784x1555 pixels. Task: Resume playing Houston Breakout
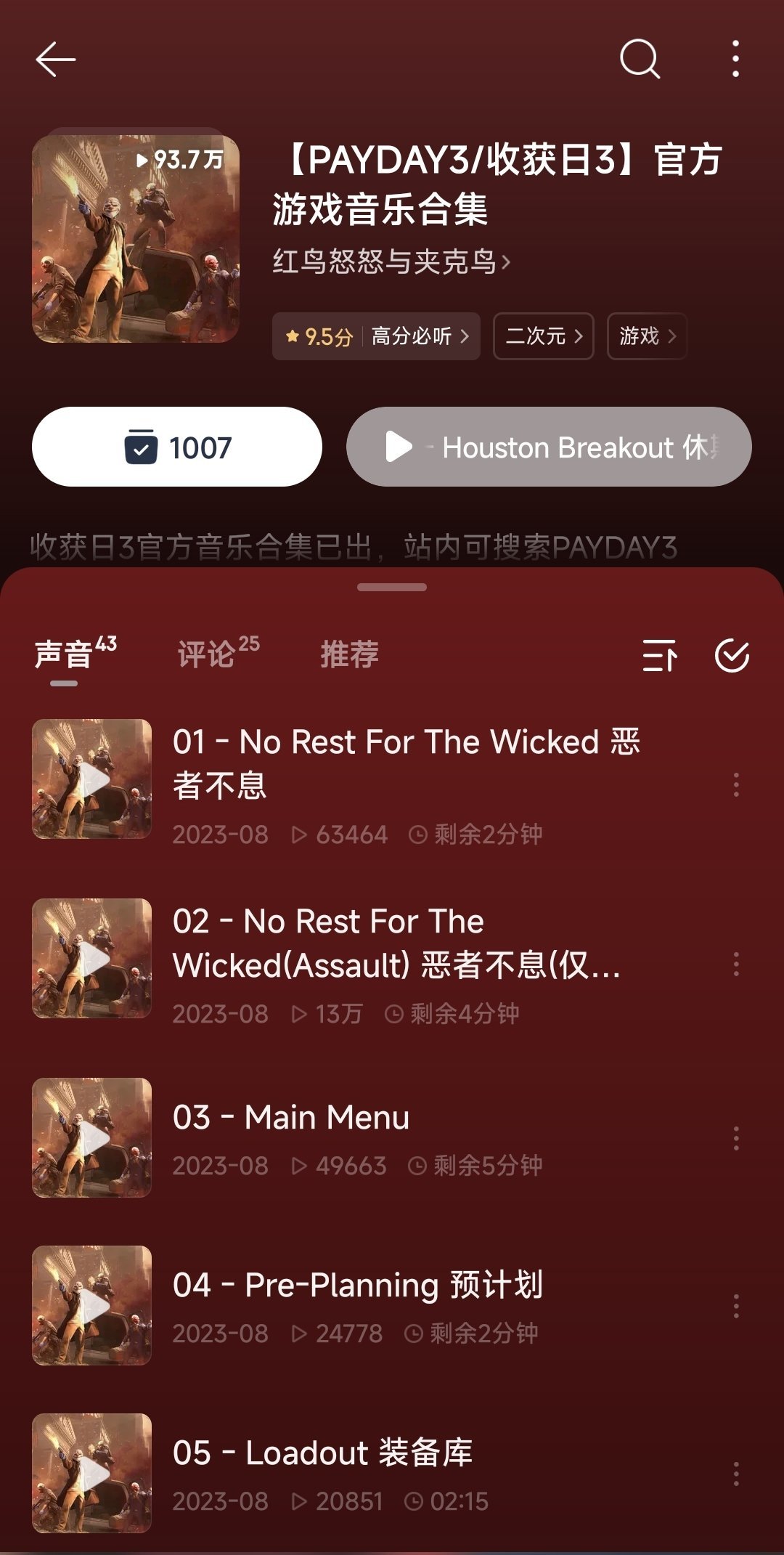[549, 447]
